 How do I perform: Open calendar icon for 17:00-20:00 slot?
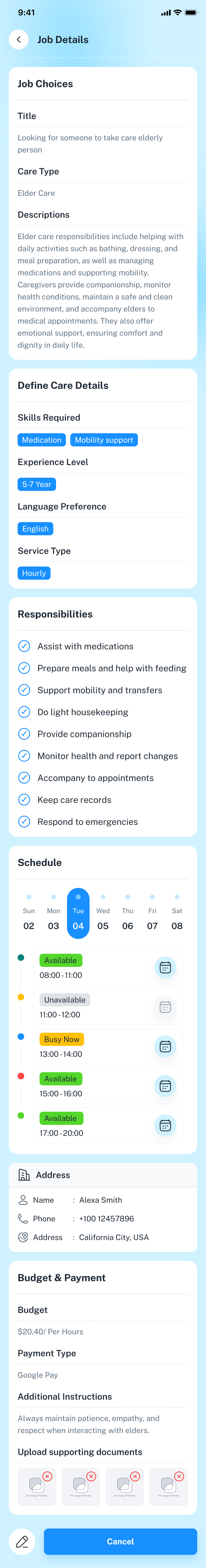point(165,1125)
